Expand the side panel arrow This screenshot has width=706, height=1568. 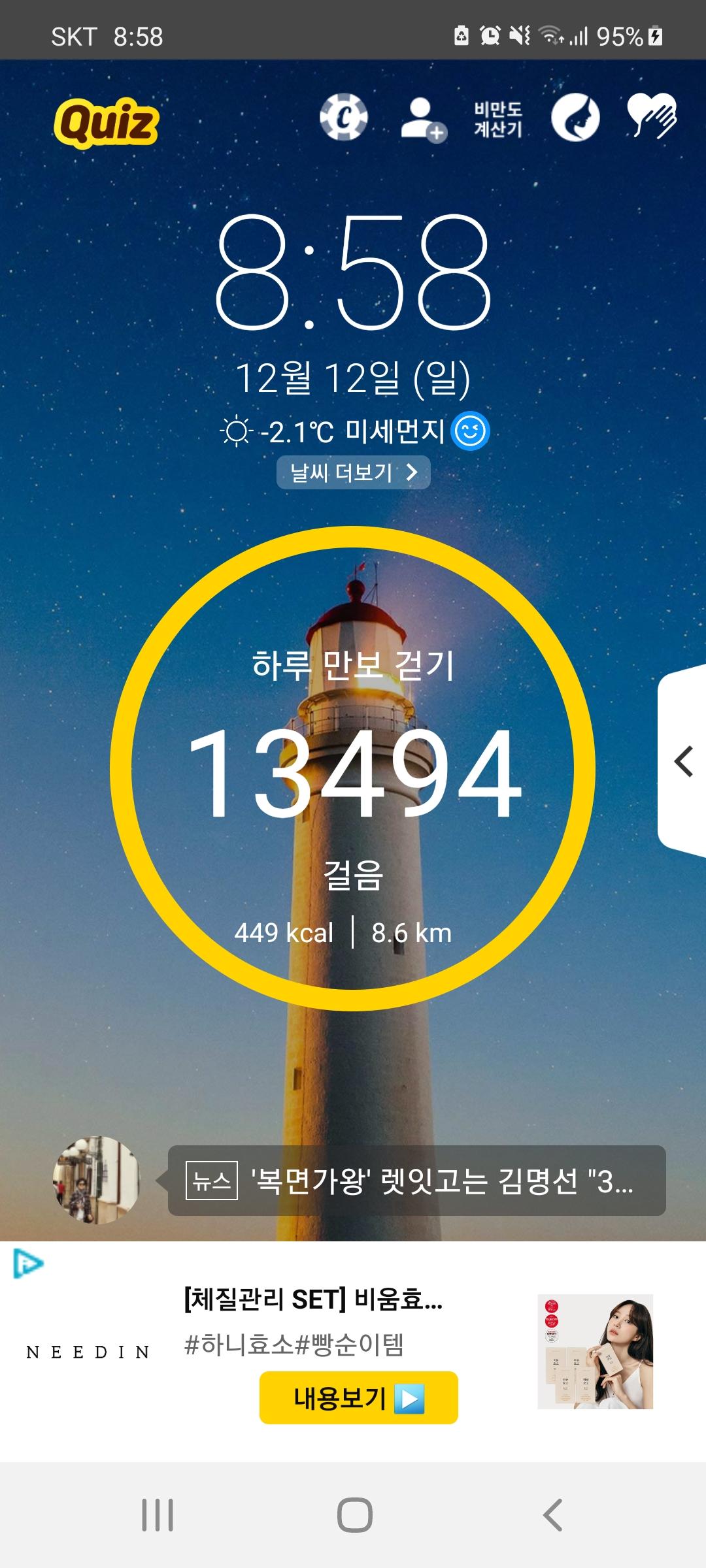pyautogui.click(x=683, y=761)
